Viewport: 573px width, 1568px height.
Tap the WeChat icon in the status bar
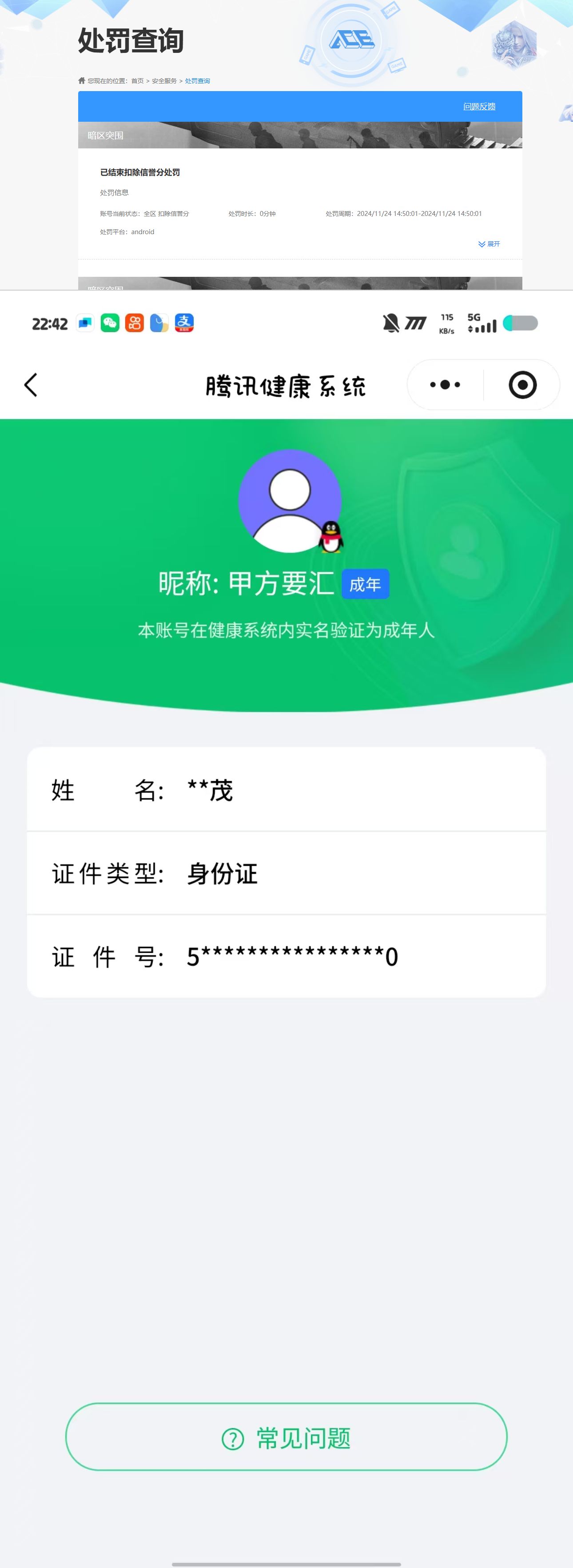pos(110,323)
